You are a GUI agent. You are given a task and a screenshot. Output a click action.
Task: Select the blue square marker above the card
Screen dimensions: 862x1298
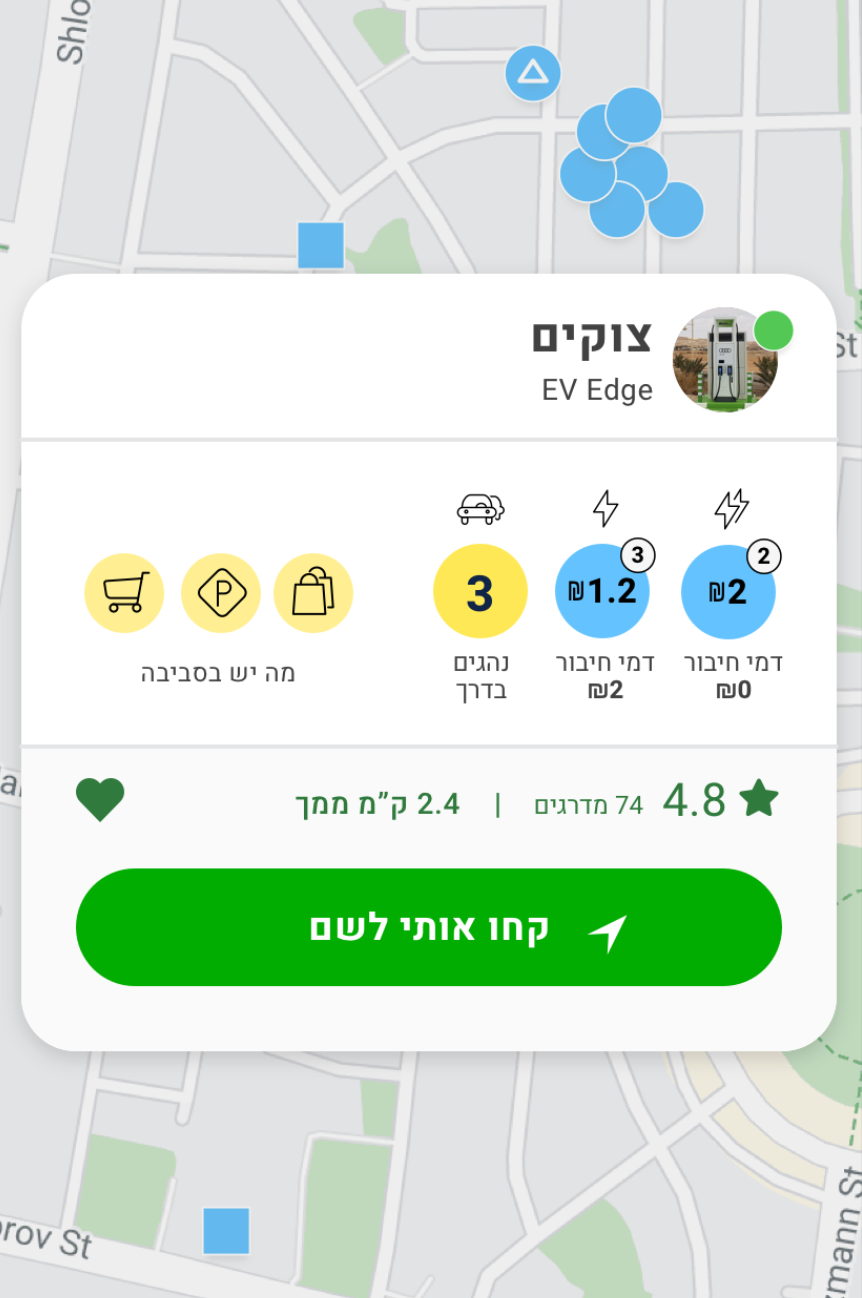(321, 245)
